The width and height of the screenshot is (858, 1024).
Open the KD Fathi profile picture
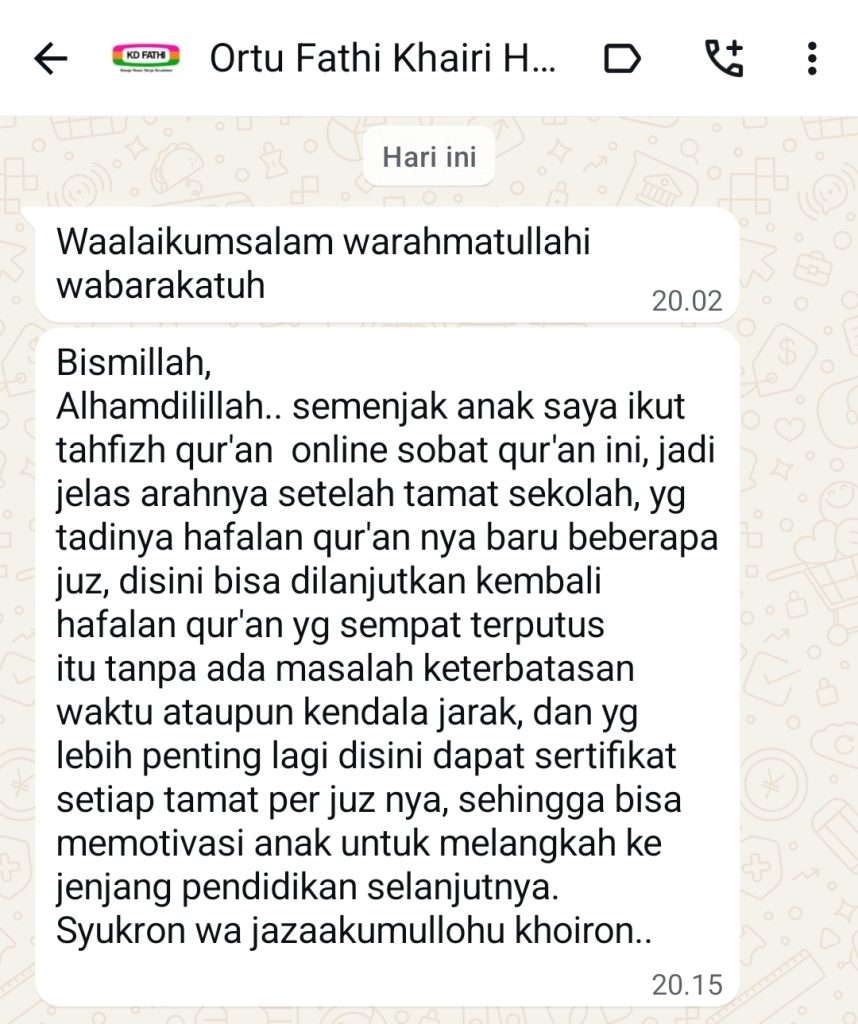click(x=146, y=58)
